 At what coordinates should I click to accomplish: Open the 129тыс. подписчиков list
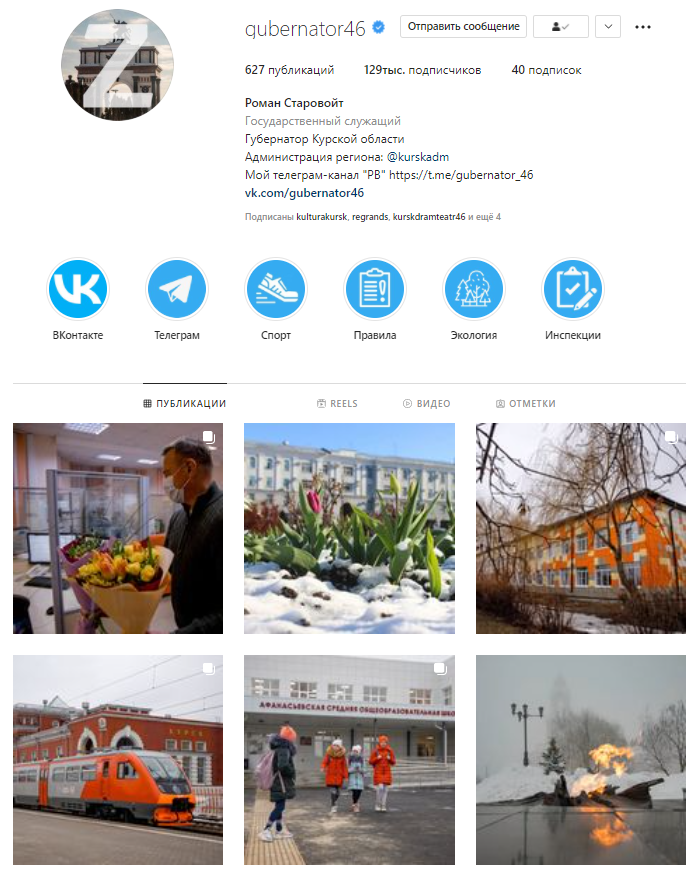point(422,70)
